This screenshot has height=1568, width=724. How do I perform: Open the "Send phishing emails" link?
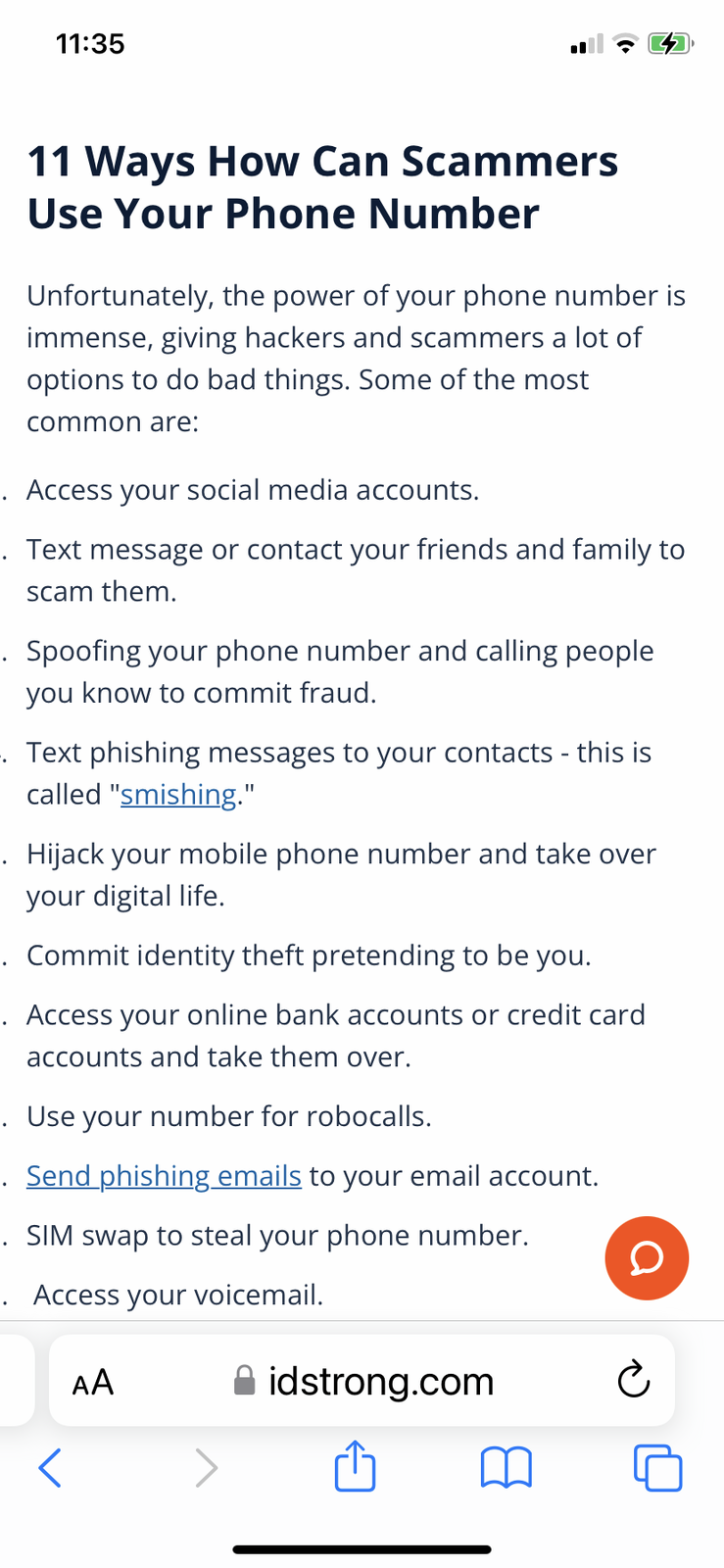click(164, 1176)
